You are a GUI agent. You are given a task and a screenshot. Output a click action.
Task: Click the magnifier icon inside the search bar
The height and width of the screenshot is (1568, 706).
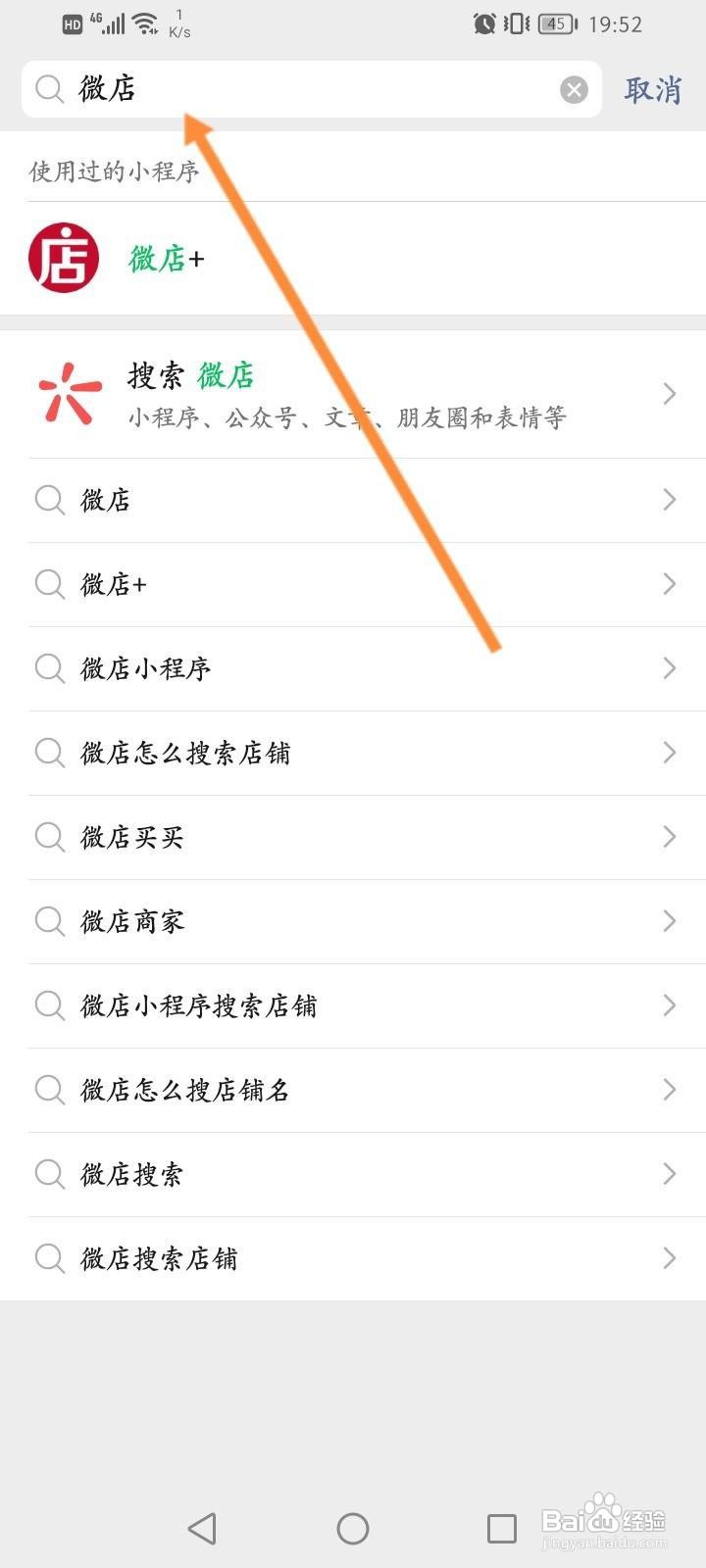49,89
